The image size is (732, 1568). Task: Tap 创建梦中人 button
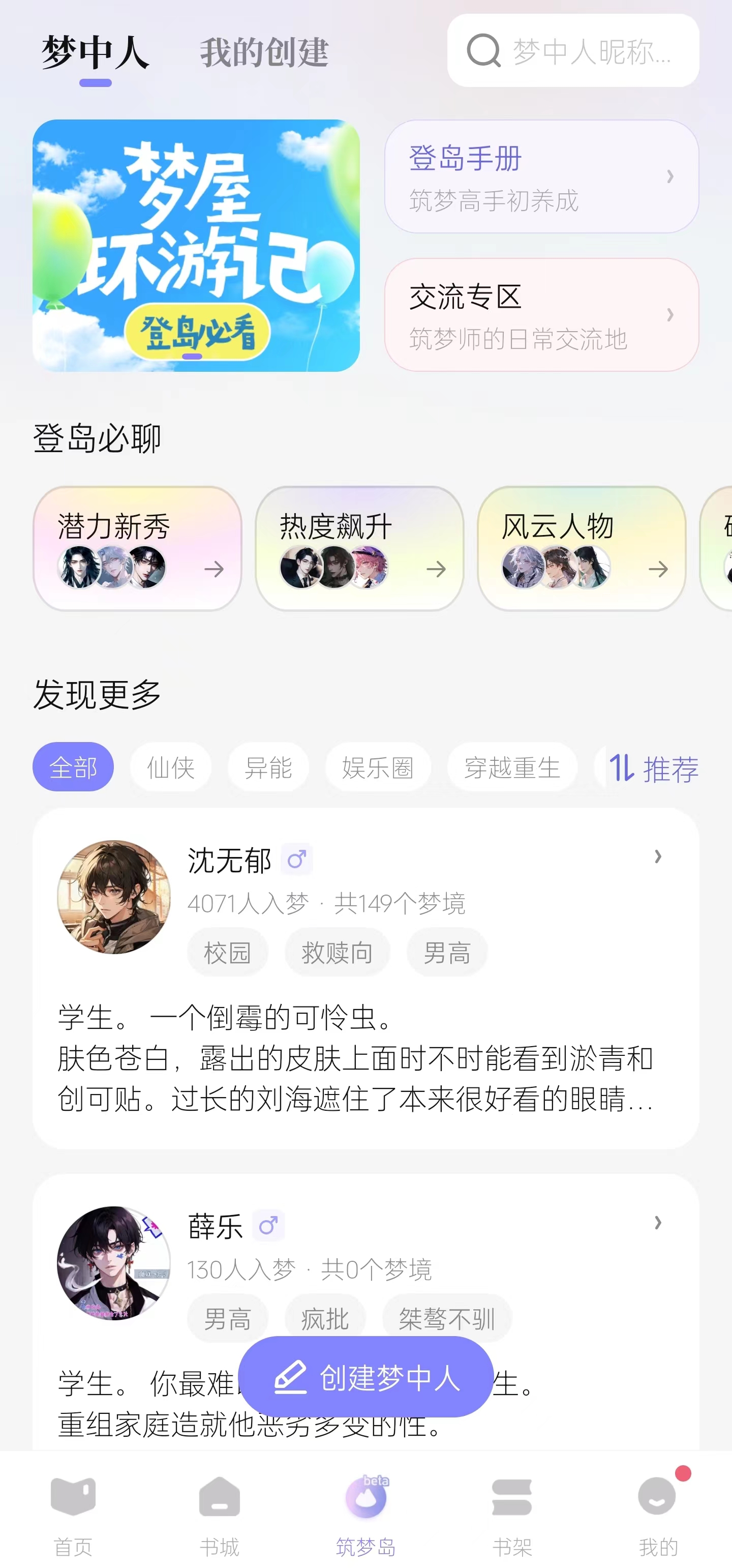pyautogui.click(x=365, y=1377)
